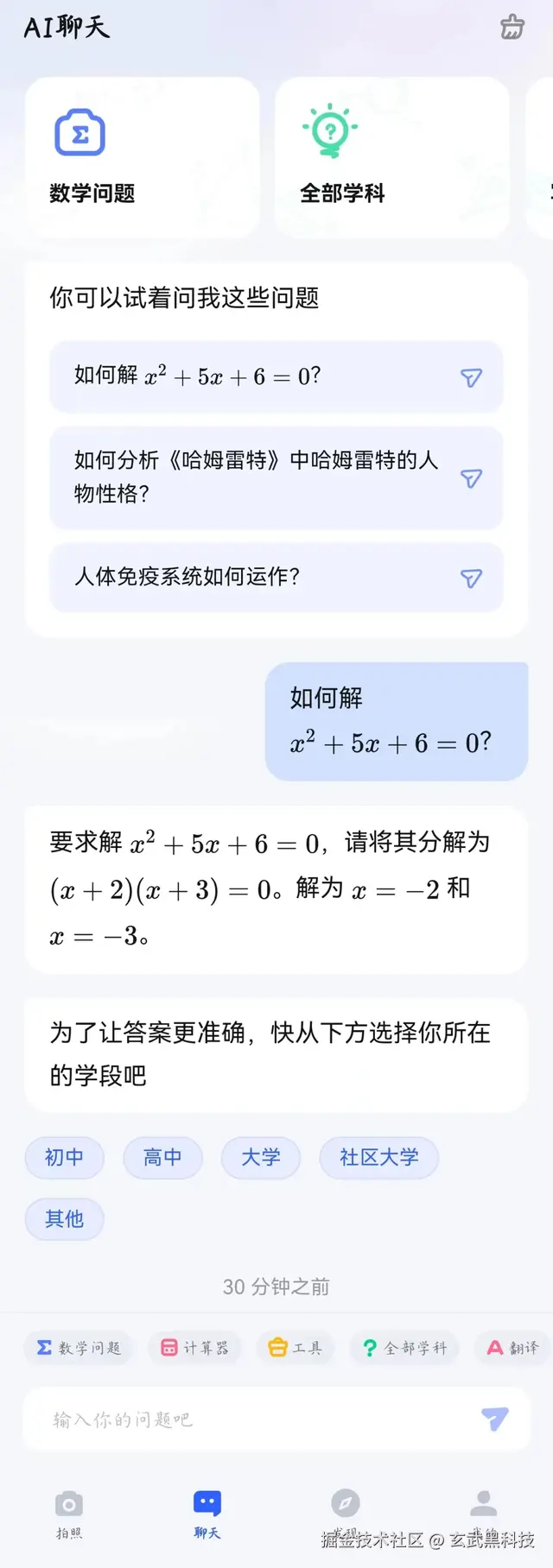Choose 大学 as your grade level
Viewport: 553px width, 1568px height.
261,1158
